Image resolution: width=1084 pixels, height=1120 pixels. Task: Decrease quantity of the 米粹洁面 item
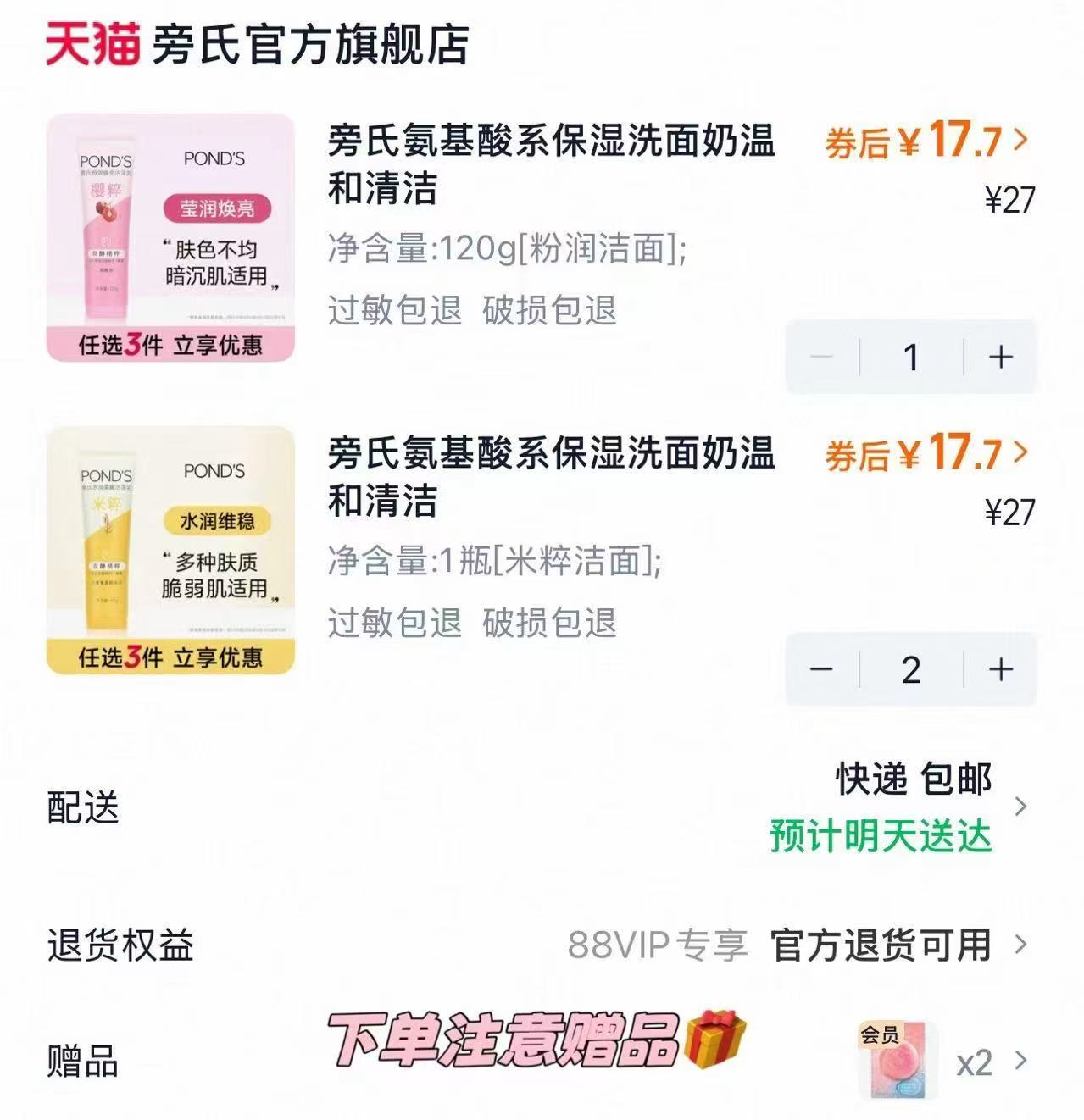point(822,670)
